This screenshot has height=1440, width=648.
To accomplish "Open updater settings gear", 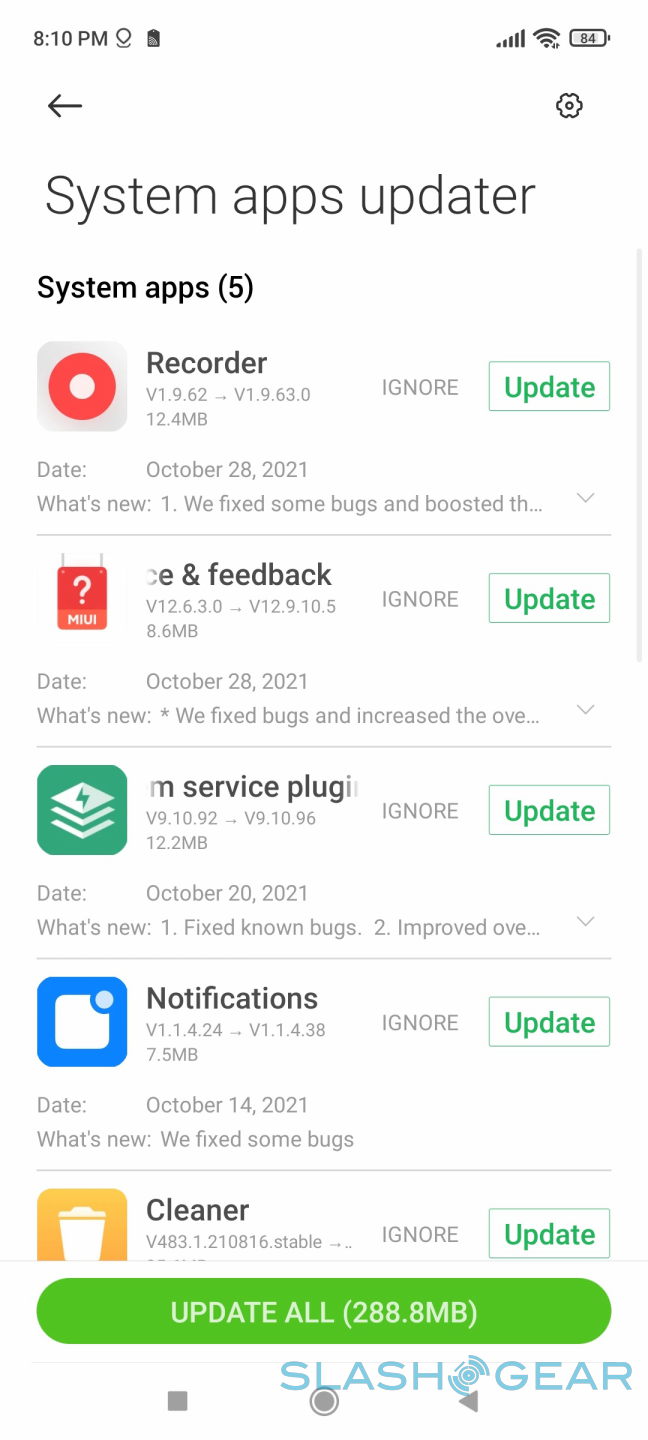I will (x=569, y=106).
